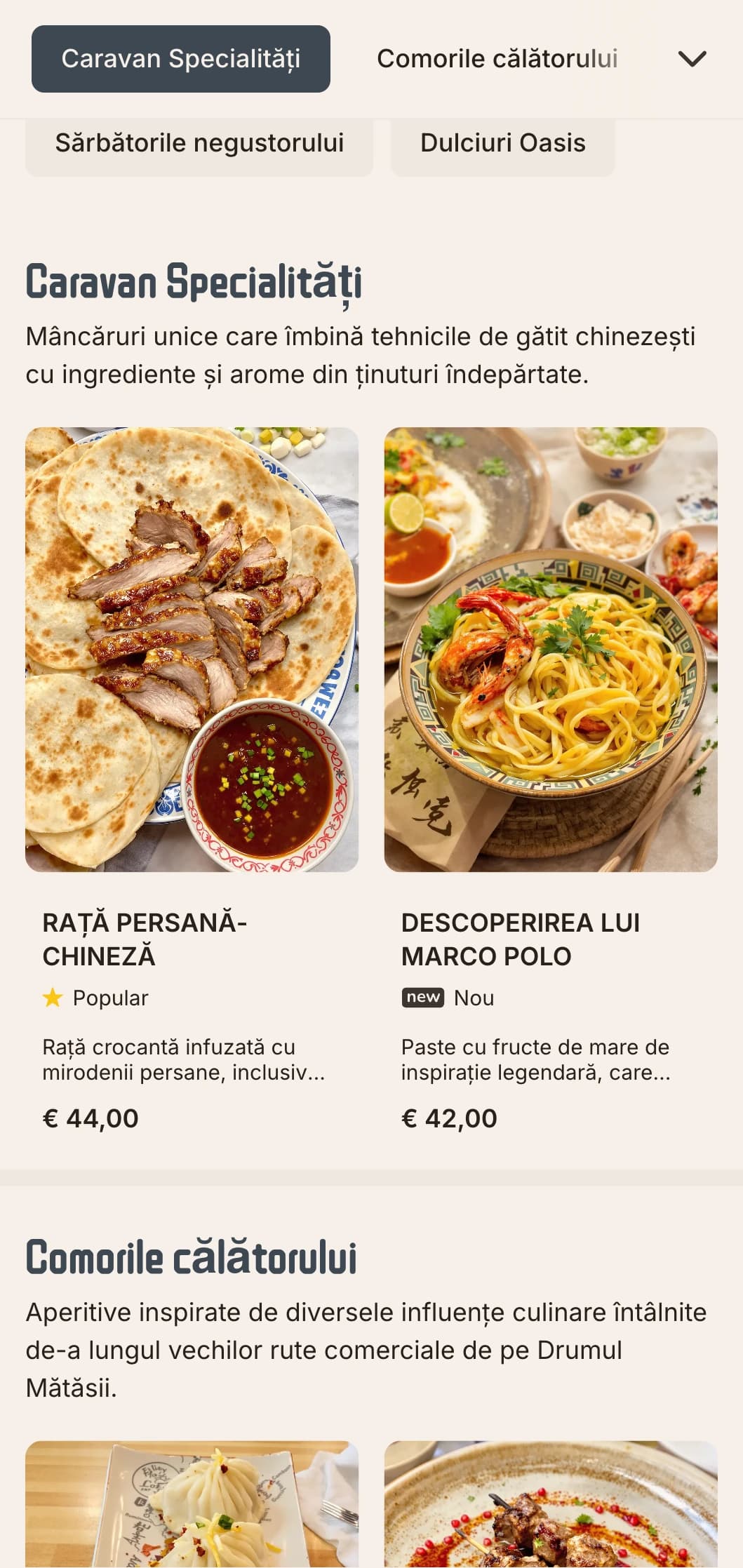Open the meat skewers dish card
The image size is (743, 1568).
[x=550, y=1504]
